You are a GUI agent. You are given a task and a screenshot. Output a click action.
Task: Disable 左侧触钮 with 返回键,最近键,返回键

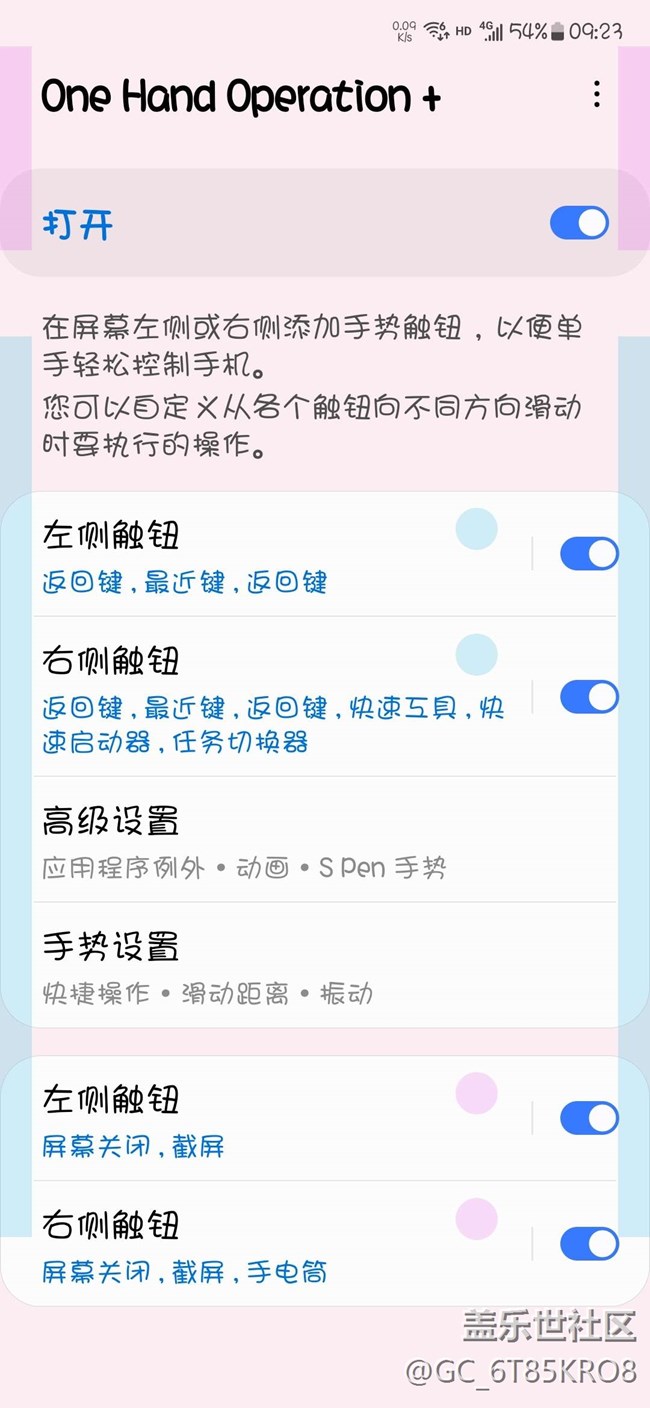pos(589,554)
